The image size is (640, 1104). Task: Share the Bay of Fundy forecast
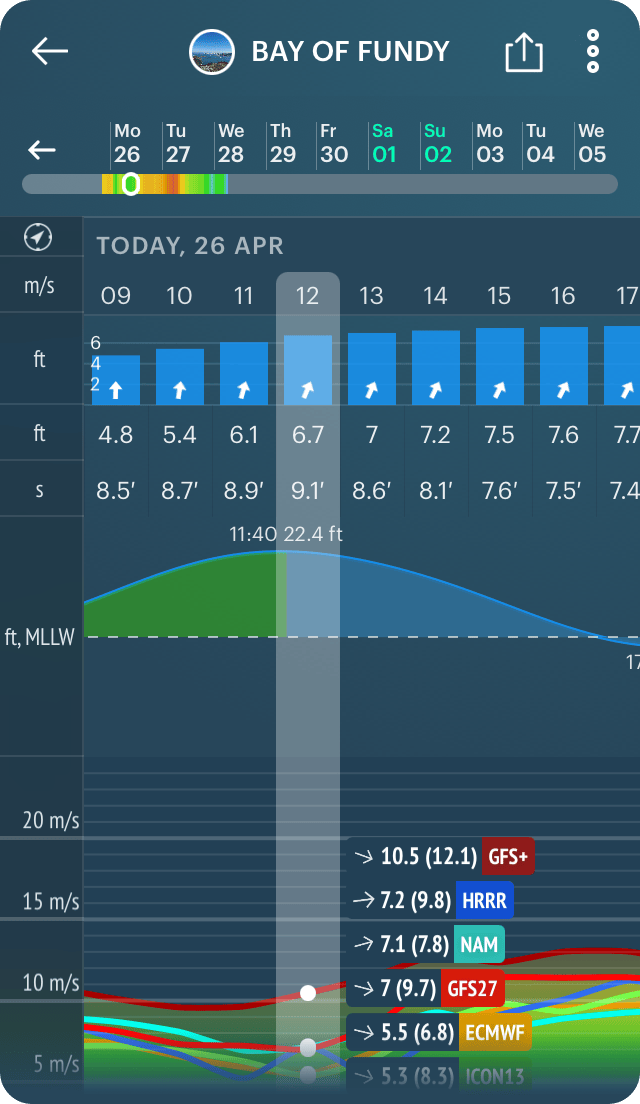[524, 51]
